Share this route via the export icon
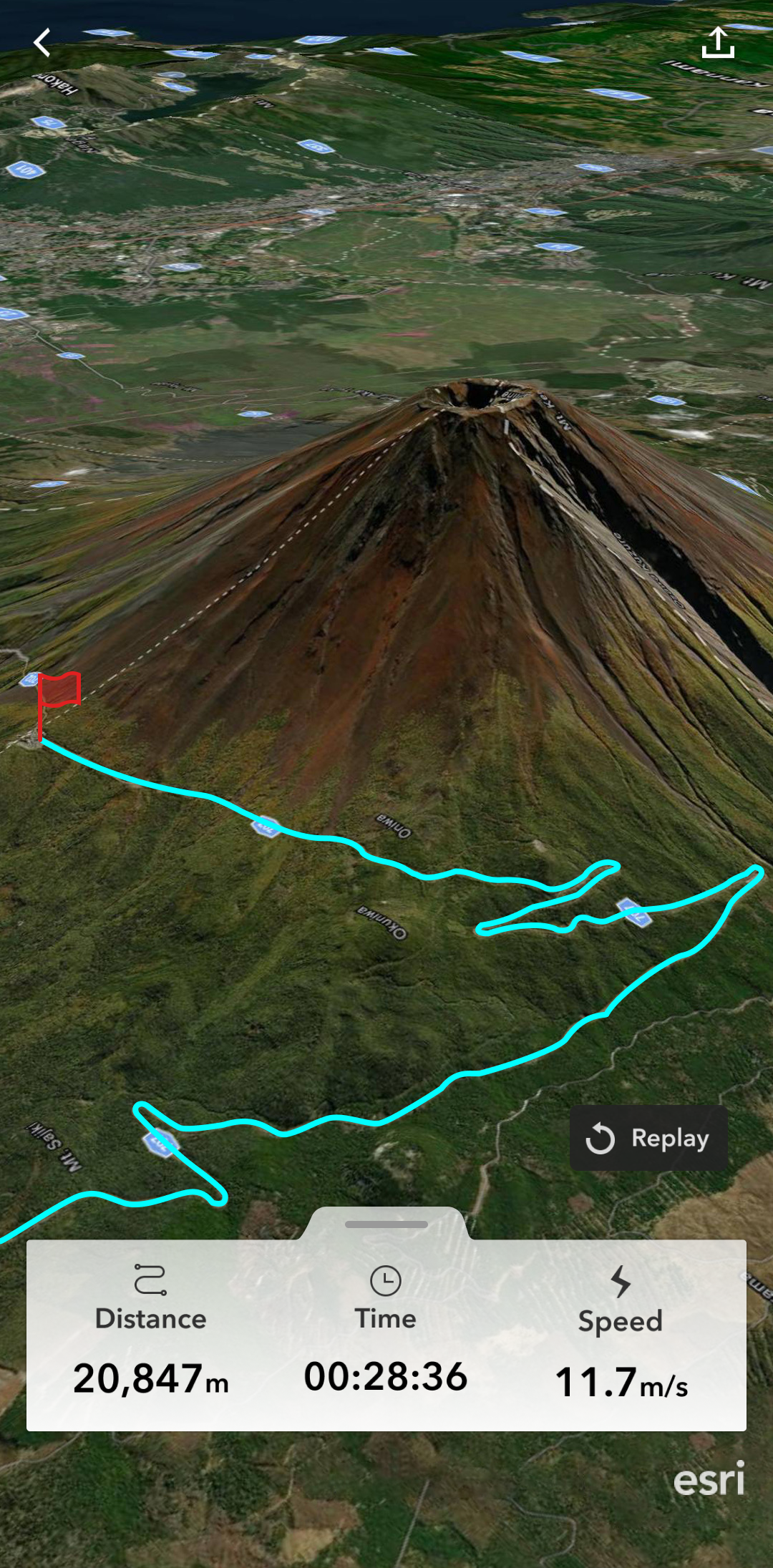 coord(718,43)
